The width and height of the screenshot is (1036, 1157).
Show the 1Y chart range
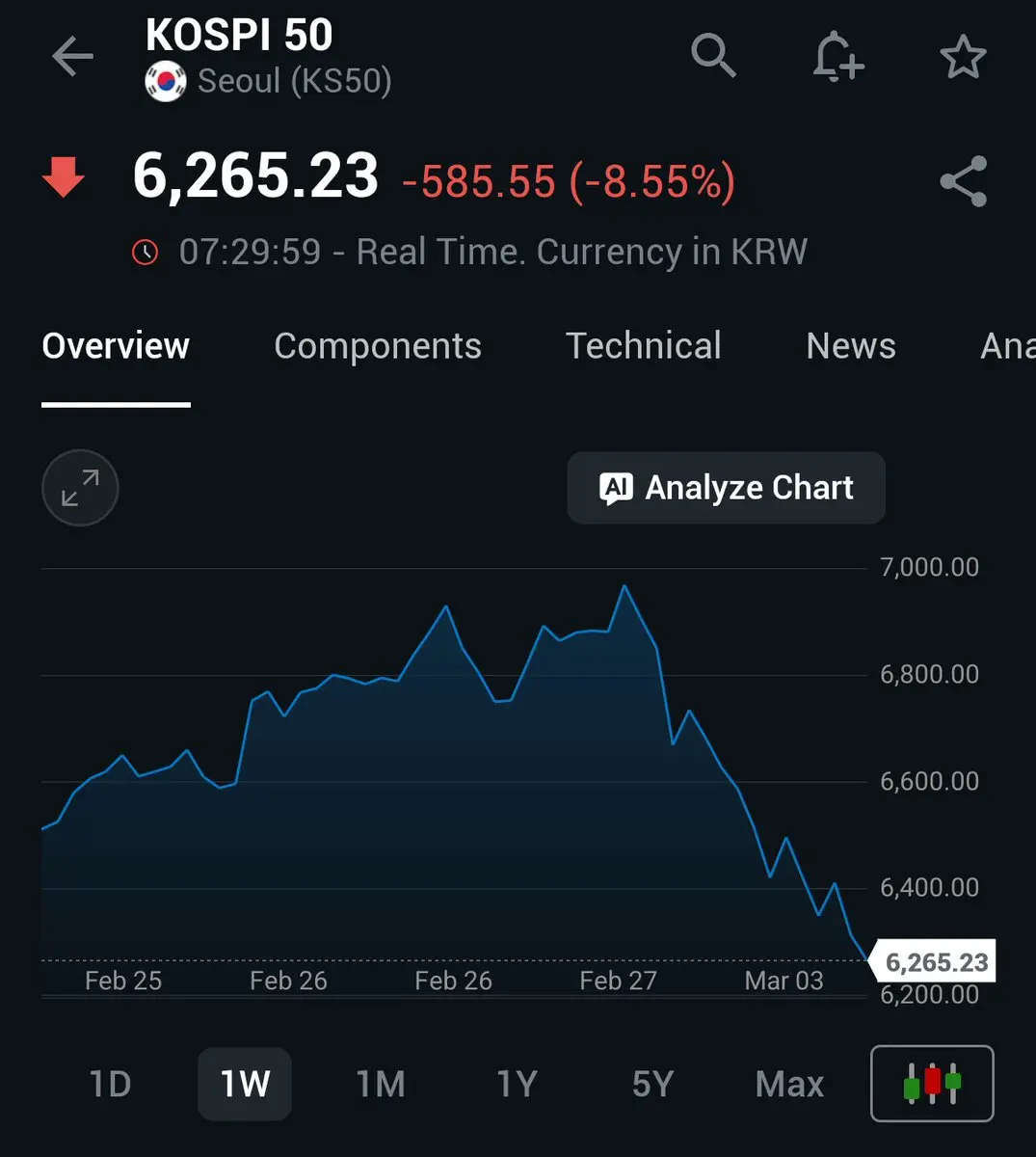[x=517, y=1084]
